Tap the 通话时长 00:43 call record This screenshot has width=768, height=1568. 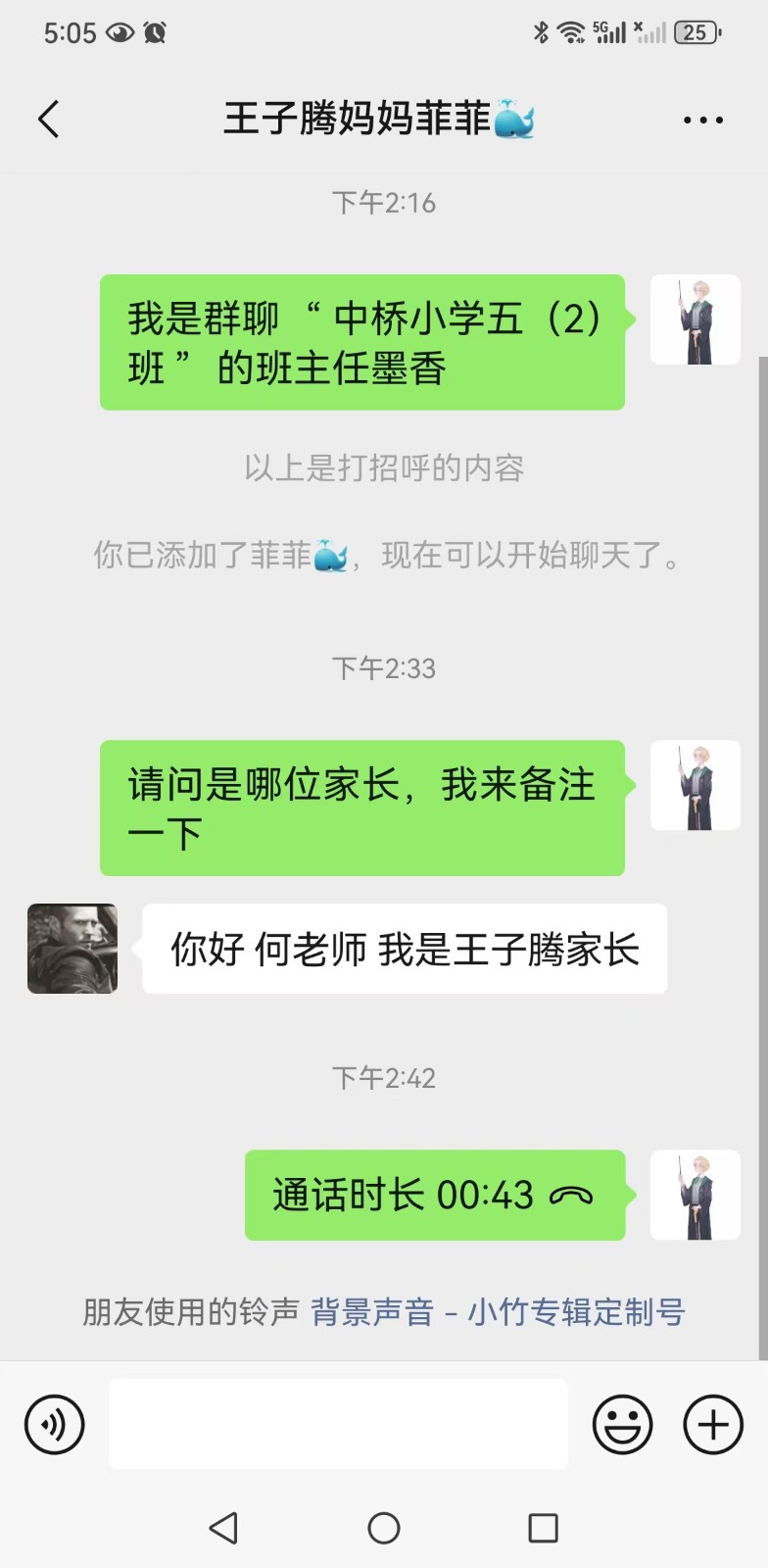click(x=434, y=1195)
